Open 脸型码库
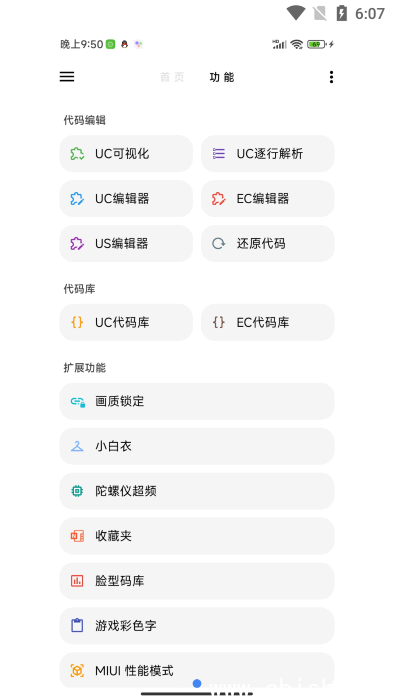The image size is (394, 700). pos(197,581)
